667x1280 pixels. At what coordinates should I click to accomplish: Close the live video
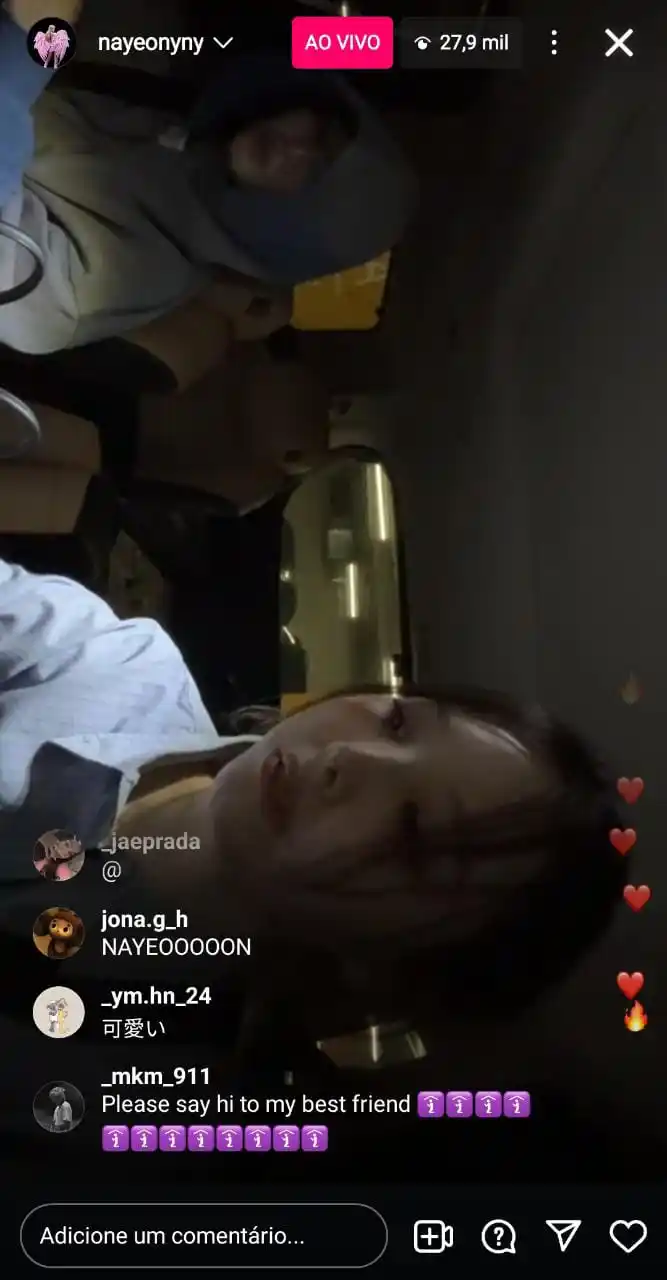[x=619, y=43]
